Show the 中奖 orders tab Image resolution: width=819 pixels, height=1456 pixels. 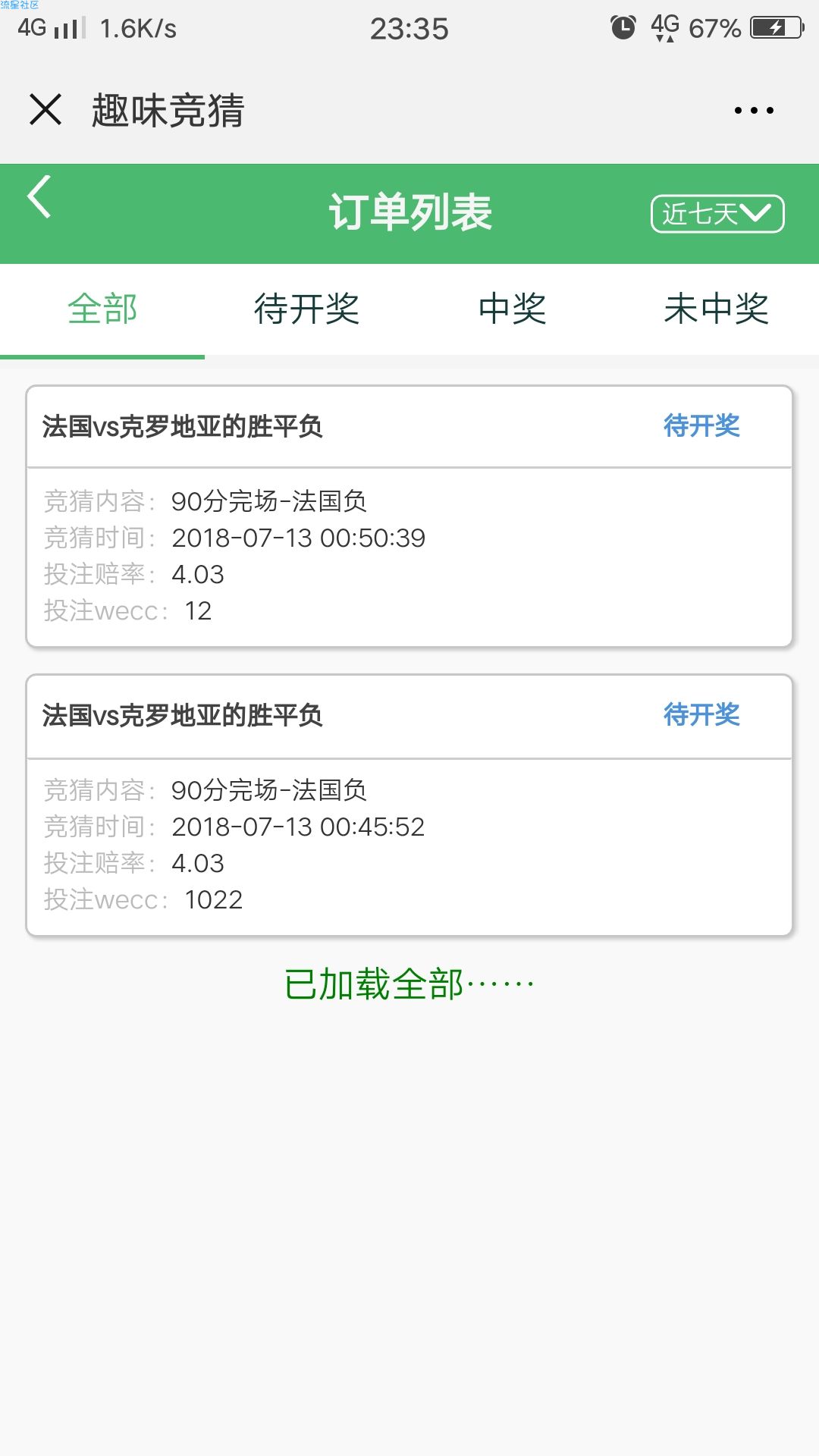pyautogui.click(x=512, y=309)
